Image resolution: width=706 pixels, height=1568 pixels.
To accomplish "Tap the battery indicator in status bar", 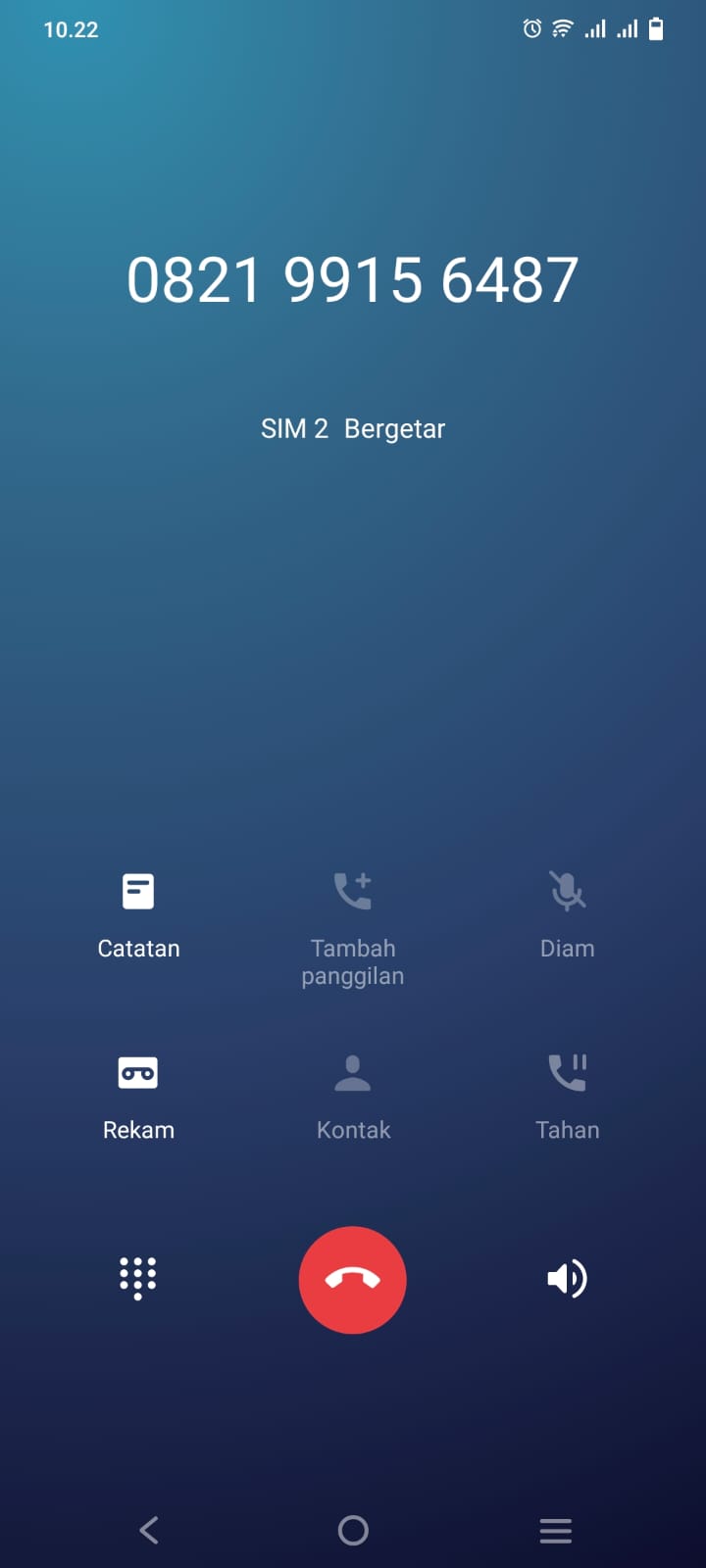I will [657, 29].
